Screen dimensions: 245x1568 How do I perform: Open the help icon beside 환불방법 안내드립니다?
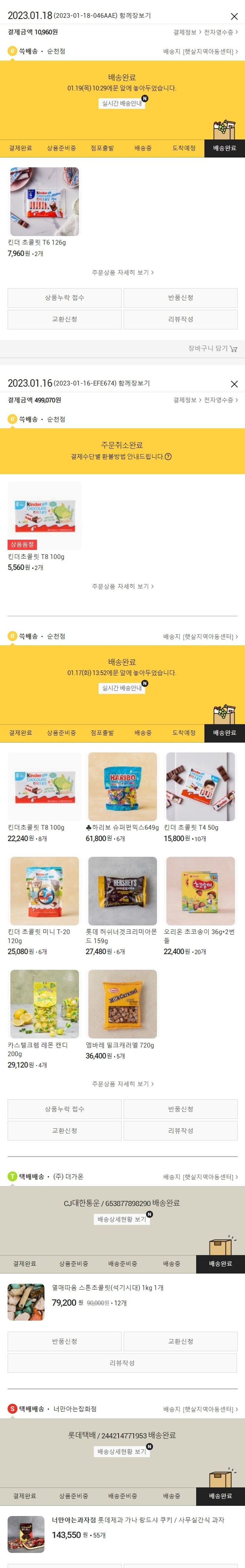[x=169, y=457]
